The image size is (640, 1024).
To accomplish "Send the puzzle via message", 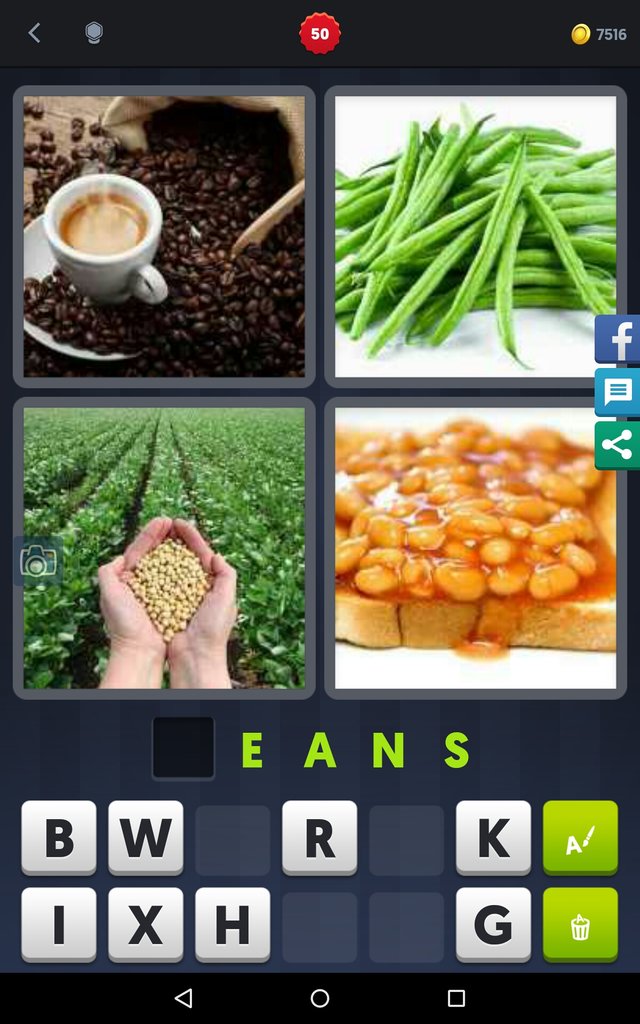I will click(618, 392).
